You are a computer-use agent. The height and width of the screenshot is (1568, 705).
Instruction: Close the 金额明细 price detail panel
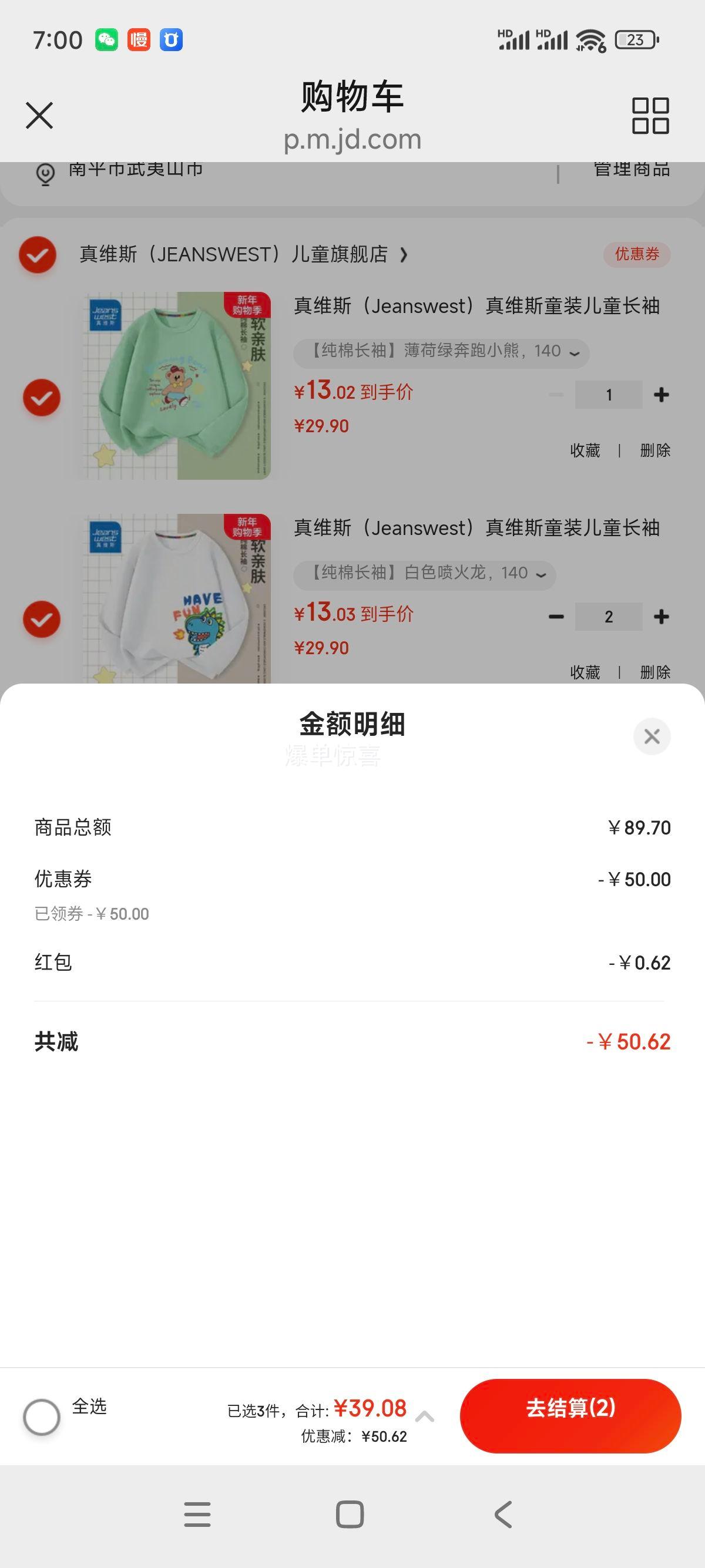click(652, 736)
